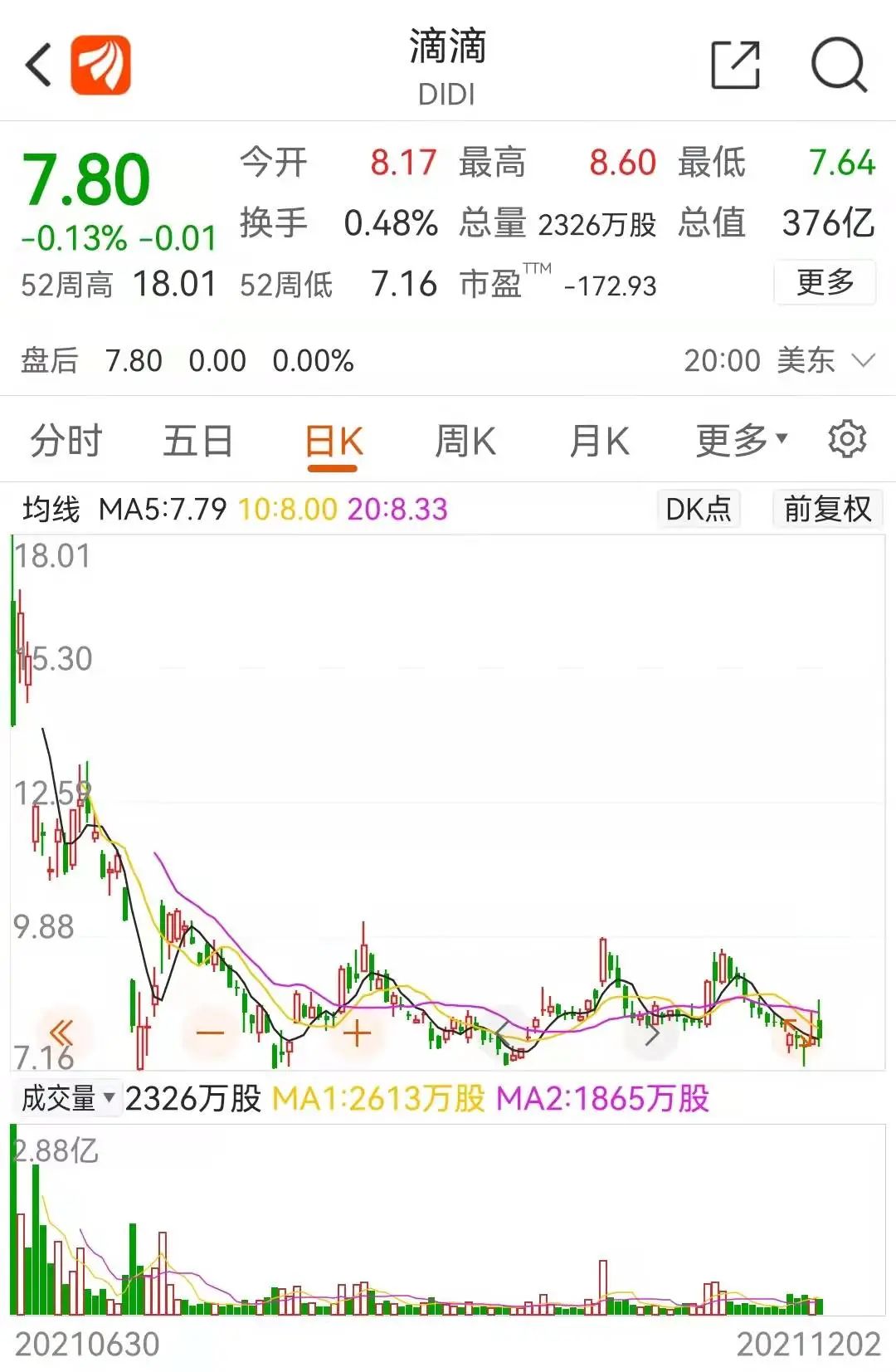Switch to the 月K chart tab
The width and height of the screenshot is (896, 1372).
[599, 441]
